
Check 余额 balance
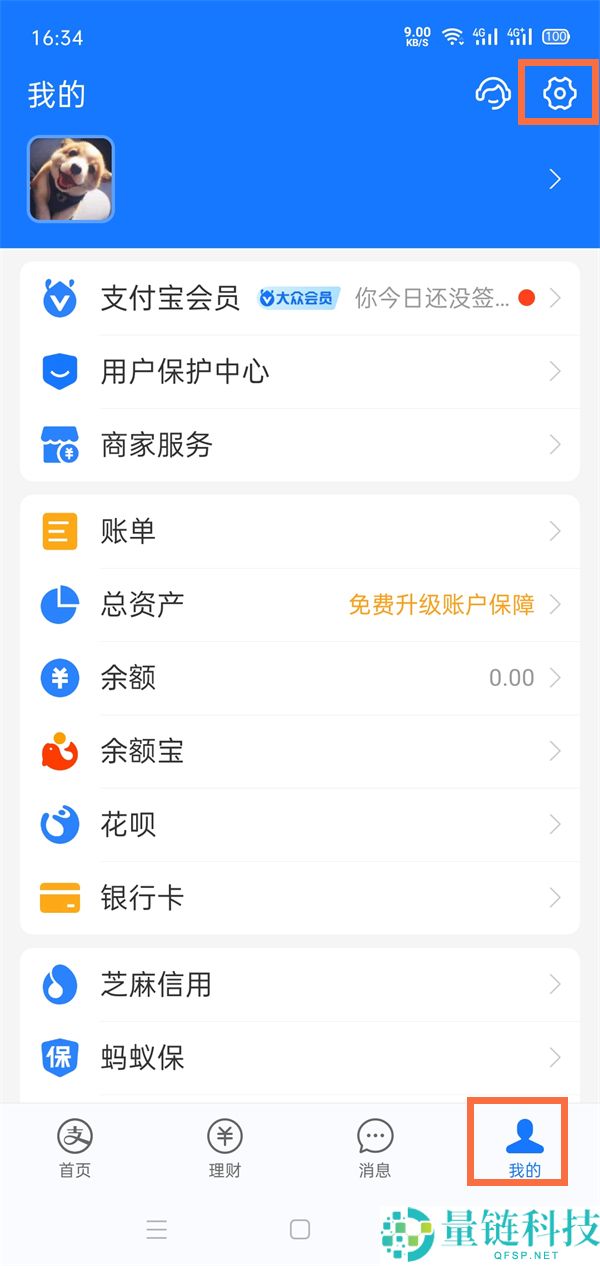point(300,678)
